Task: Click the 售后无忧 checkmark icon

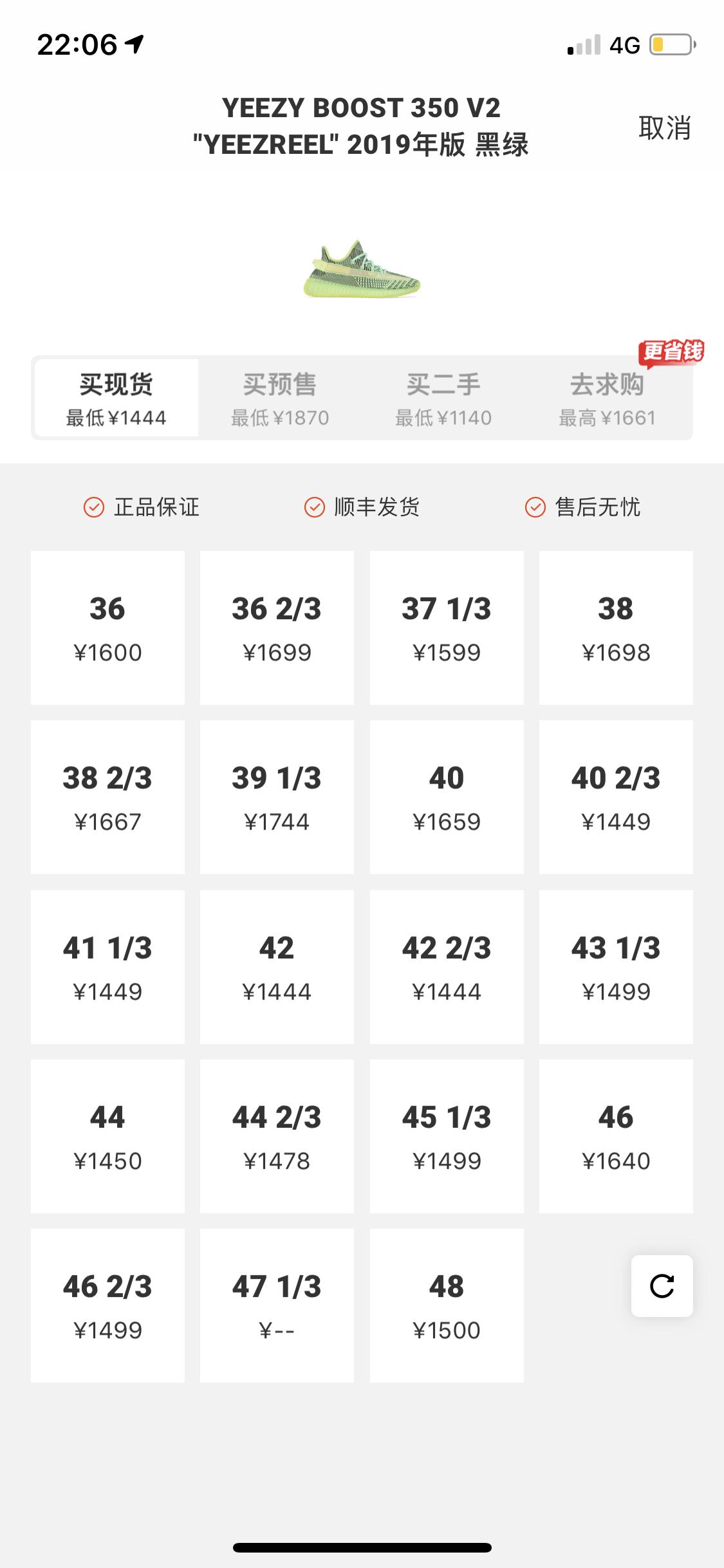Action: [535, 508]
